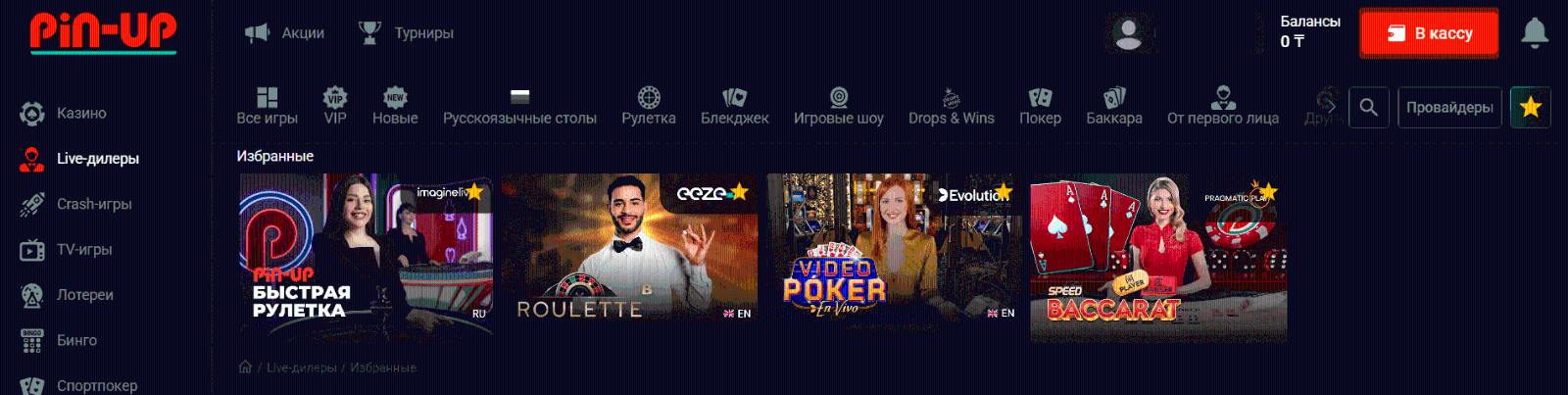Open Акции promotions page
1568x395 pixels.
pos(284,33)
